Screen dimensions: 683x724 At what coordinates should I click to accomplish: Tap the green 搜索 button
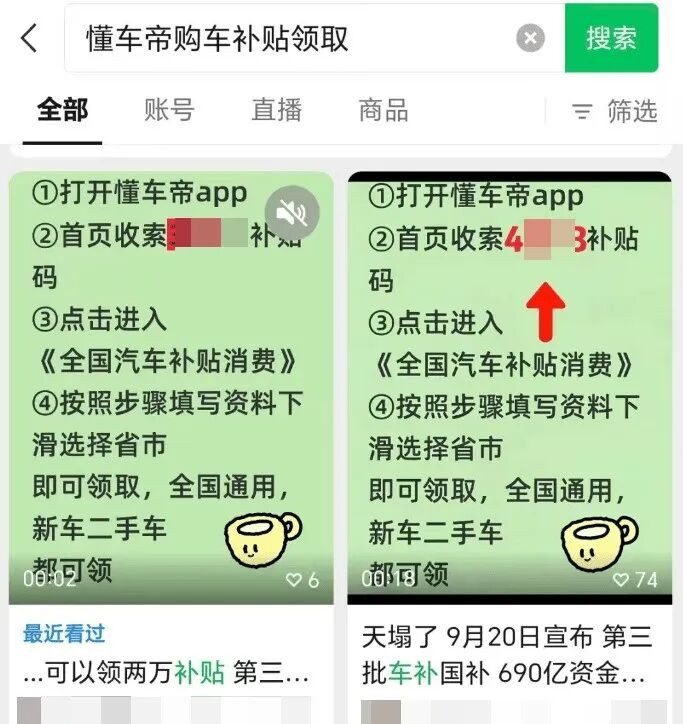pyautogui.click(x=611, y=38)
